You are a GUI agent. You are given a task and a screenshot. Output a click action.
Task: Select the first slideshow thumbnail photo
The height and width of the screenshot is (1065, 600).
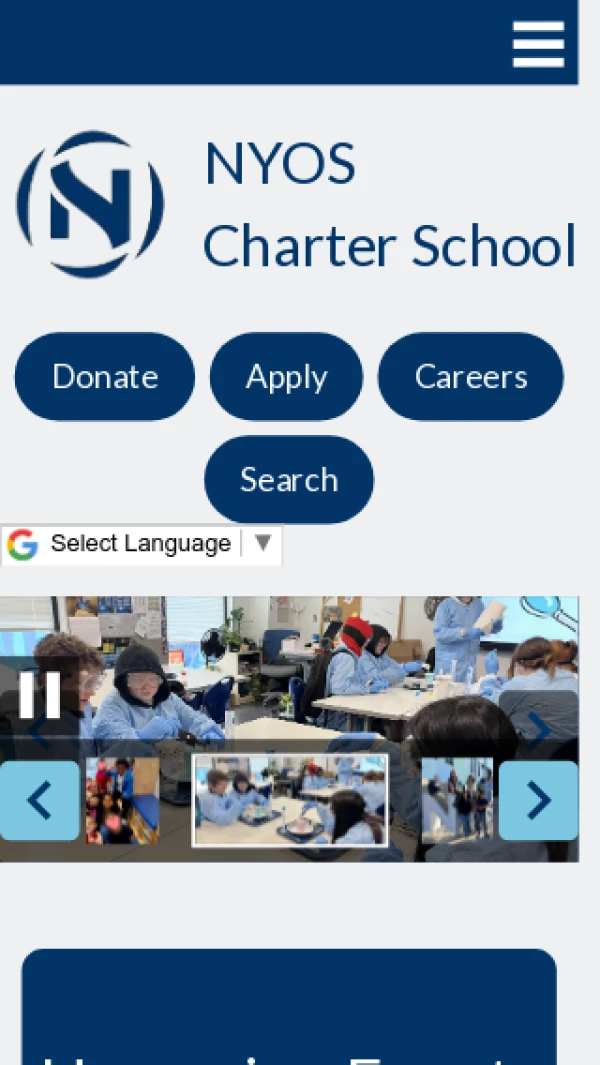[122, 801]
